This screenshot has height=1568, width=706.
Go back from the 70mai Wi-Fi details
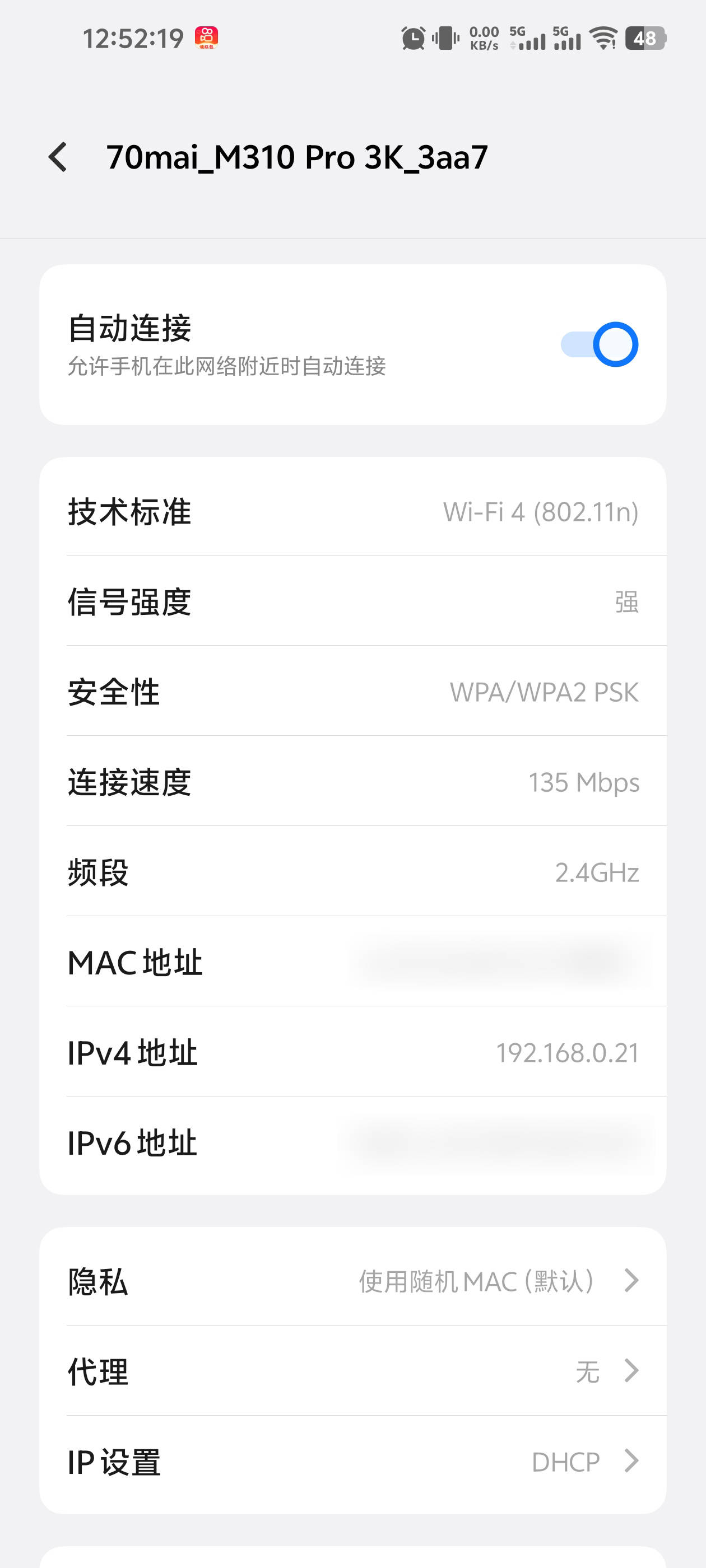tap(58, 157)
